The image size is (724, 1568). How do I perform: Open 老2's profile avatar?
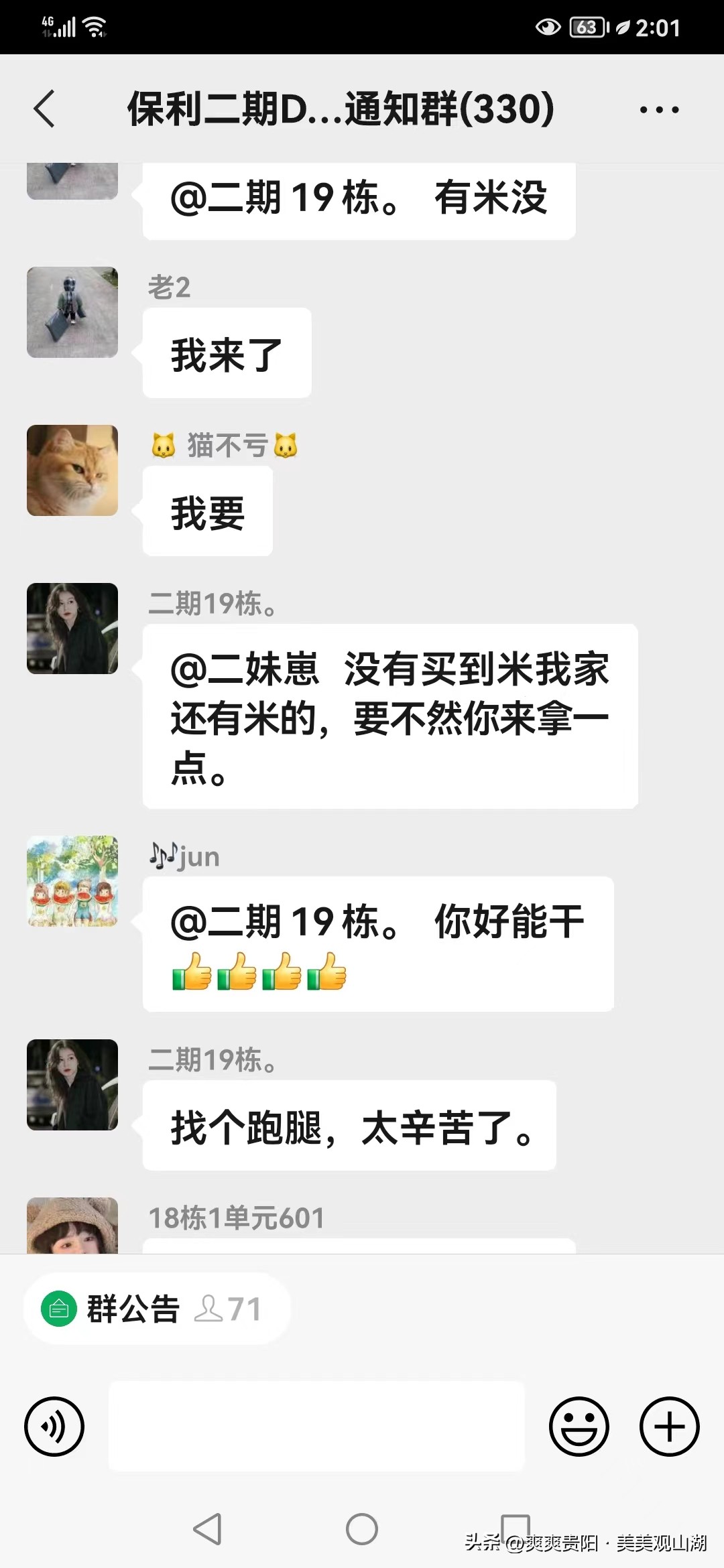click(72, 312)
